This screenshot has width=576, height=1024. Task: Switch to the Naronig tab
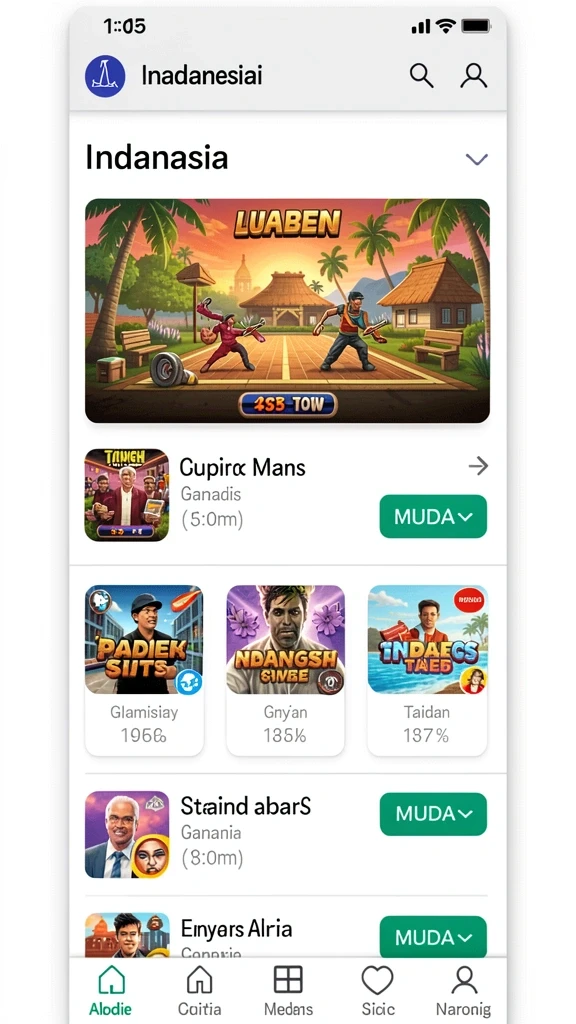(464, 990)
